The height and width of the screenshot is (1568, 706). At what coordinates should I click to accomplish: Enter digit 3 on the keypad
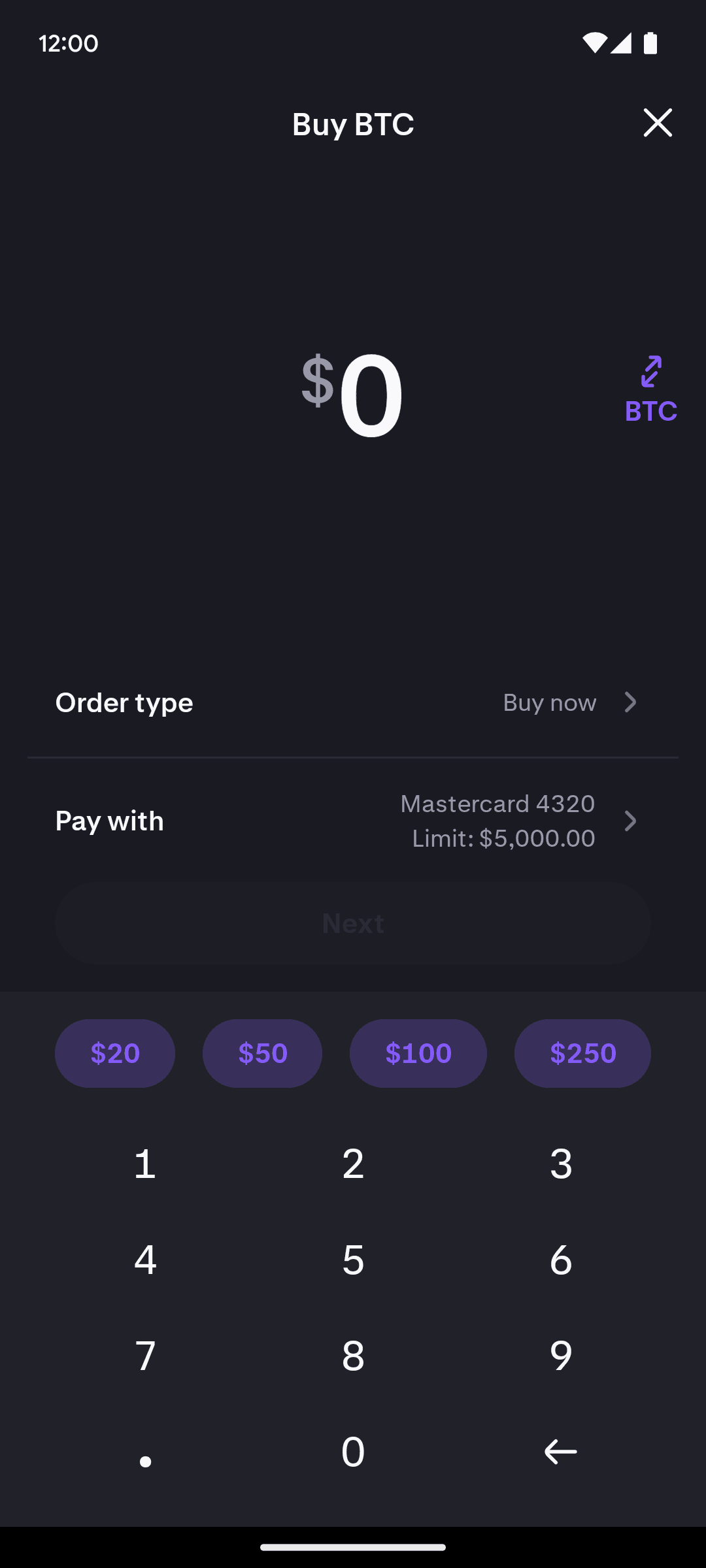pos(561,1164)
